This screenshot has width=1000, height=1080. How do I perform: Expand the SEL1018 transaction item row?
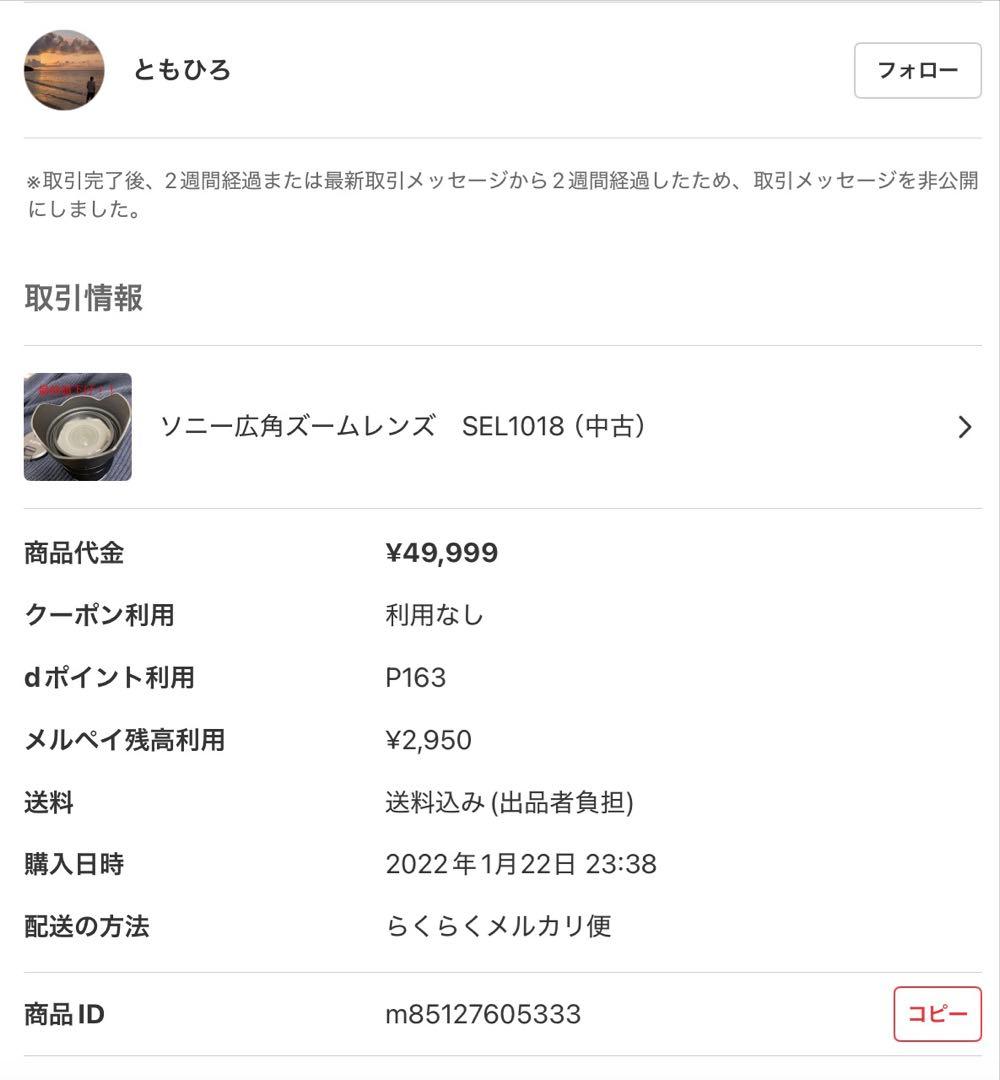(500, 427)
